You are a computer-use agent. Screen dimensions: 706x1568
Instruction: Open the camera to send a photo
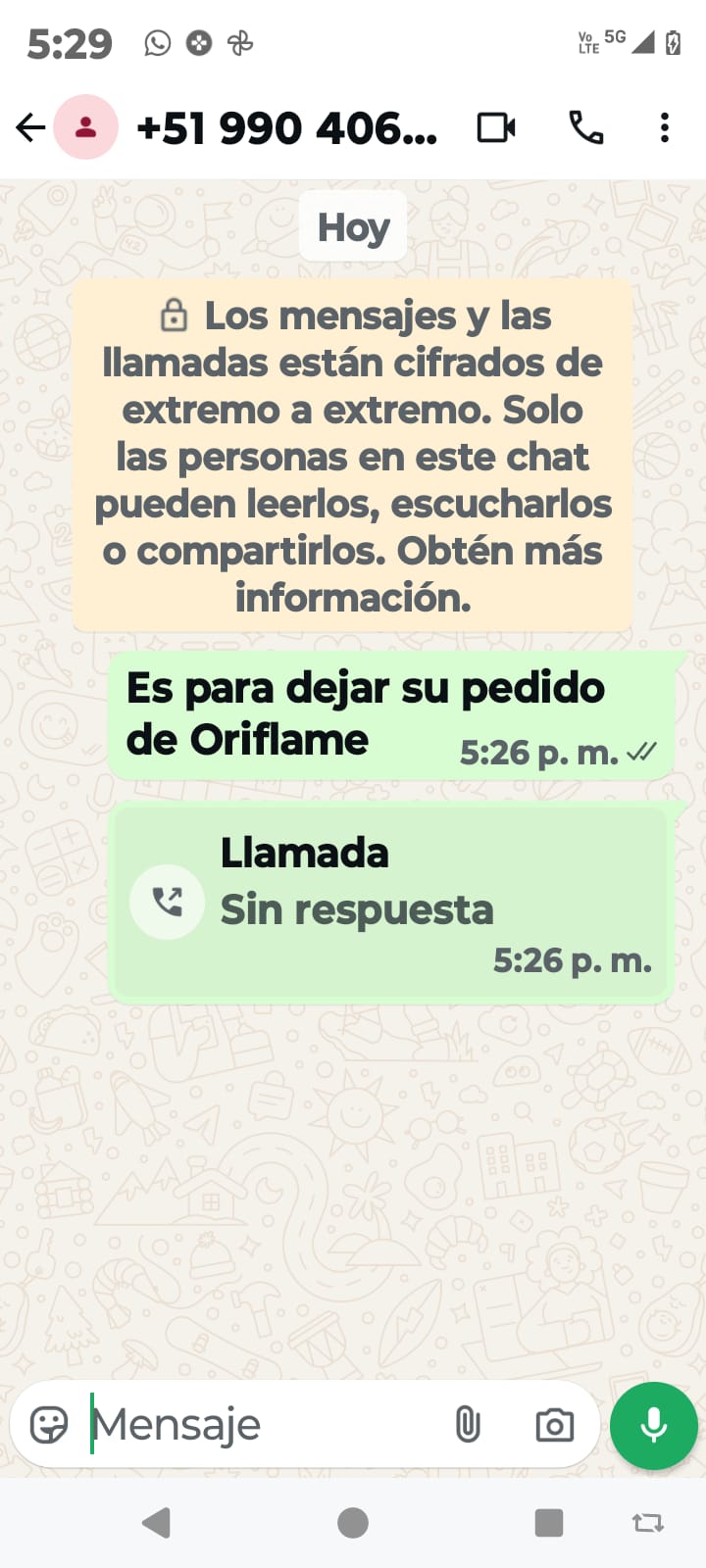point(554,1425)
